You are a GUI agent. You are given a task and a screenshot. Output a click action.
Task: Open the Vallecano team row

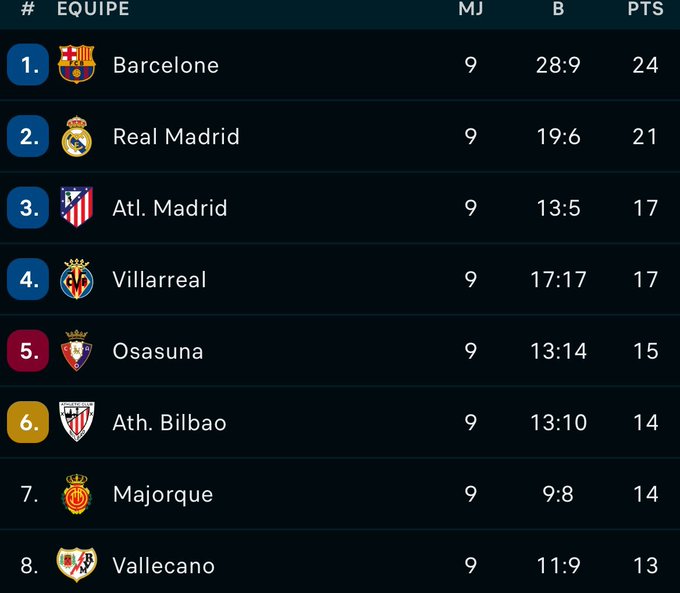(x=164, y=566)
